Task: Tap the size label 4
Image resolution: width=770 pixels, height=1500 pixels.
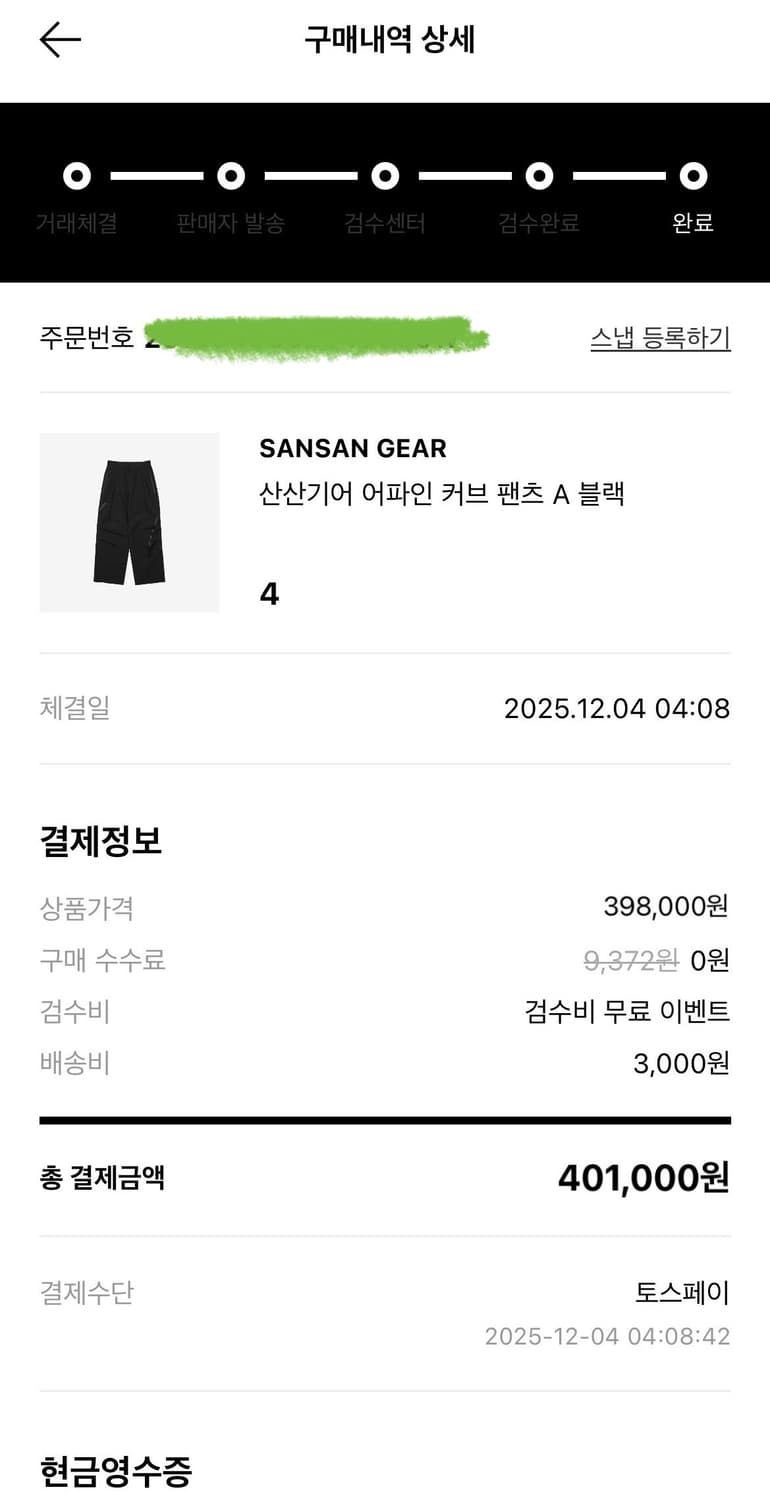Action: pyautogui.click(x=267, y=592)
